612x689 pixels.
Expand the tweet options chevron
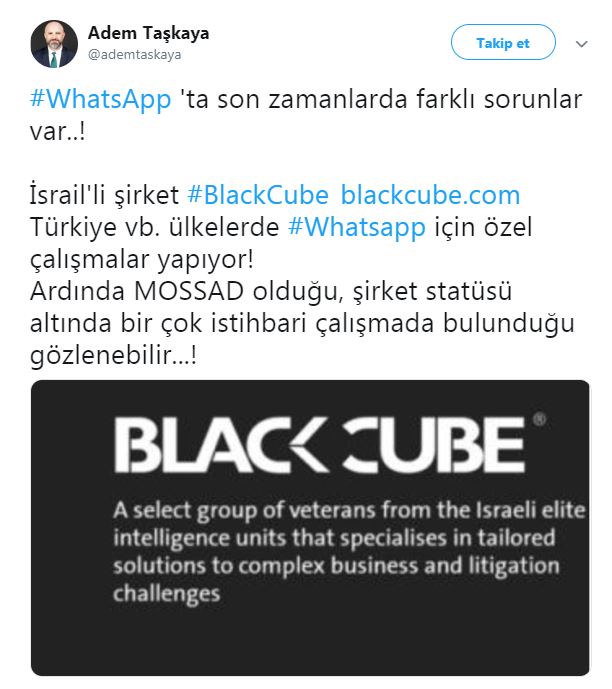pyautogui.click(x=580, y=45)
